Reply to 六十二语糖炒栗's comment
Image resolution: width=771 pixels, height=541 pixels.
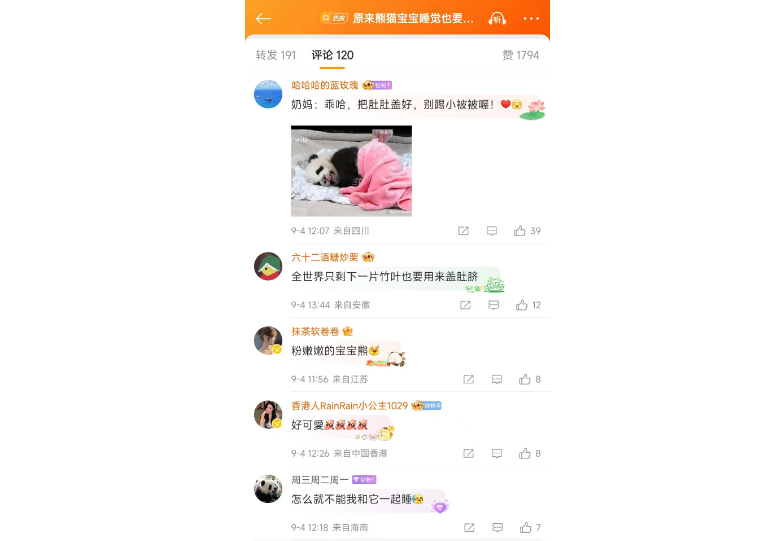point(493,305)
